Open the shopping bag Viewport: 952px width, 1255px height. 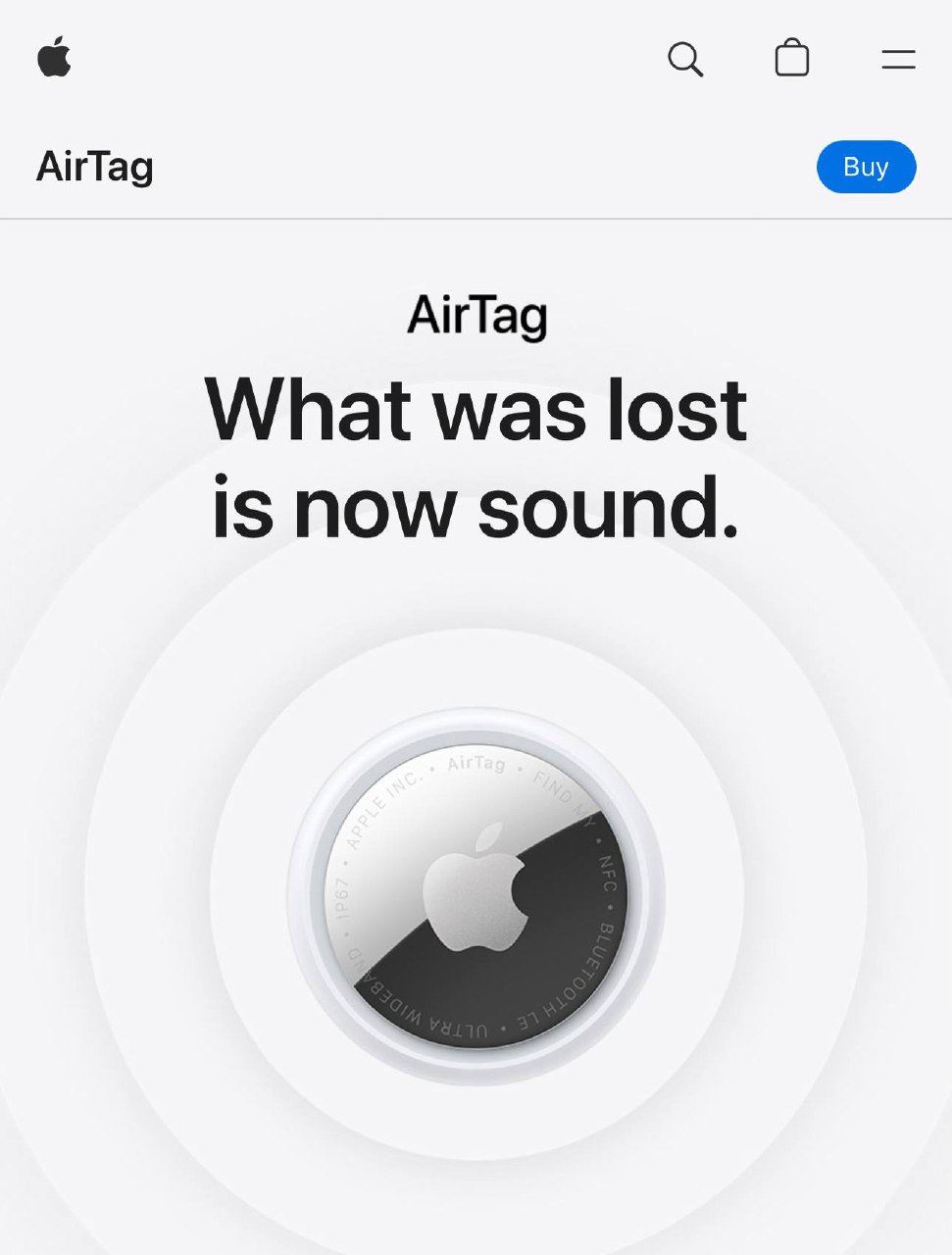point(791,58)
